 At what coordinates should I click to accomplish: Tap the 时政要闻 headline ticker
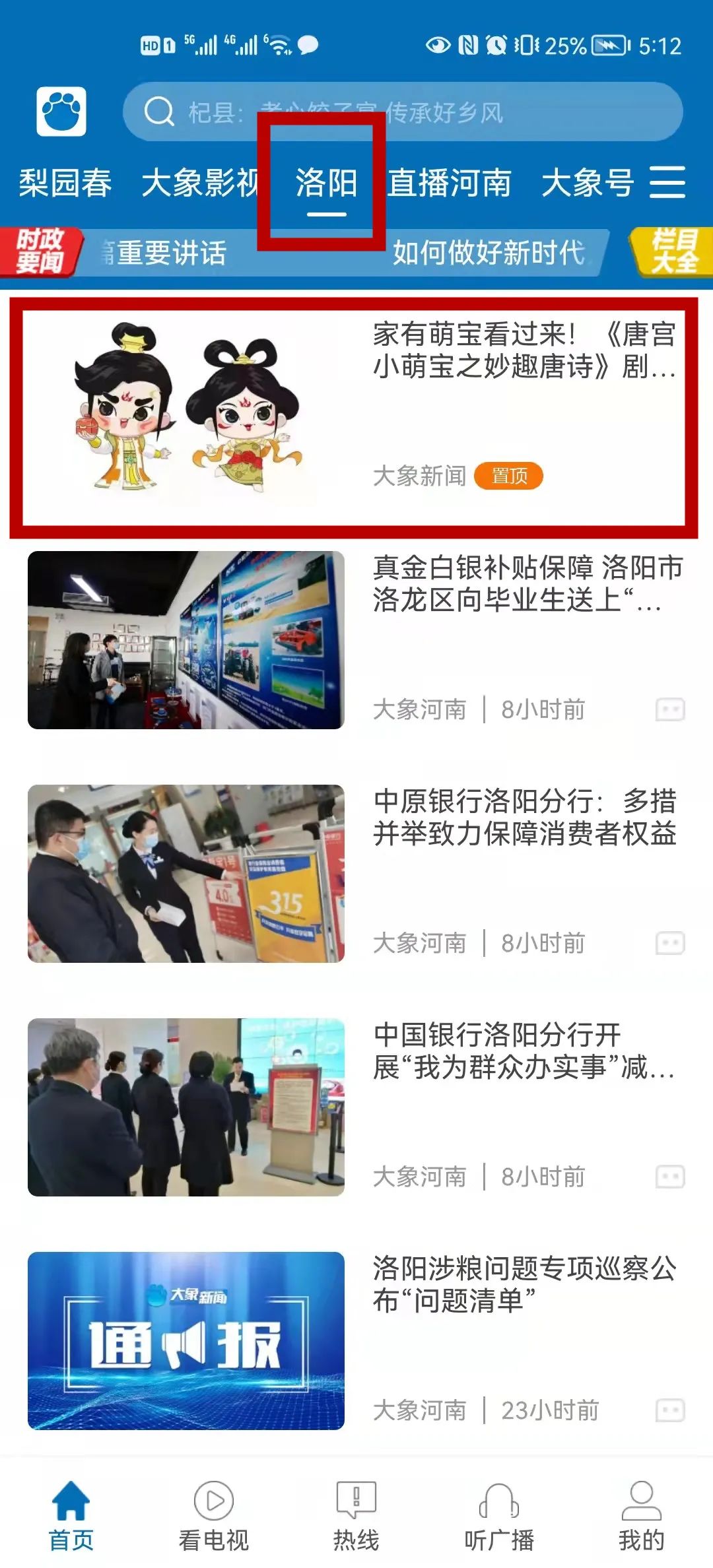343,253
